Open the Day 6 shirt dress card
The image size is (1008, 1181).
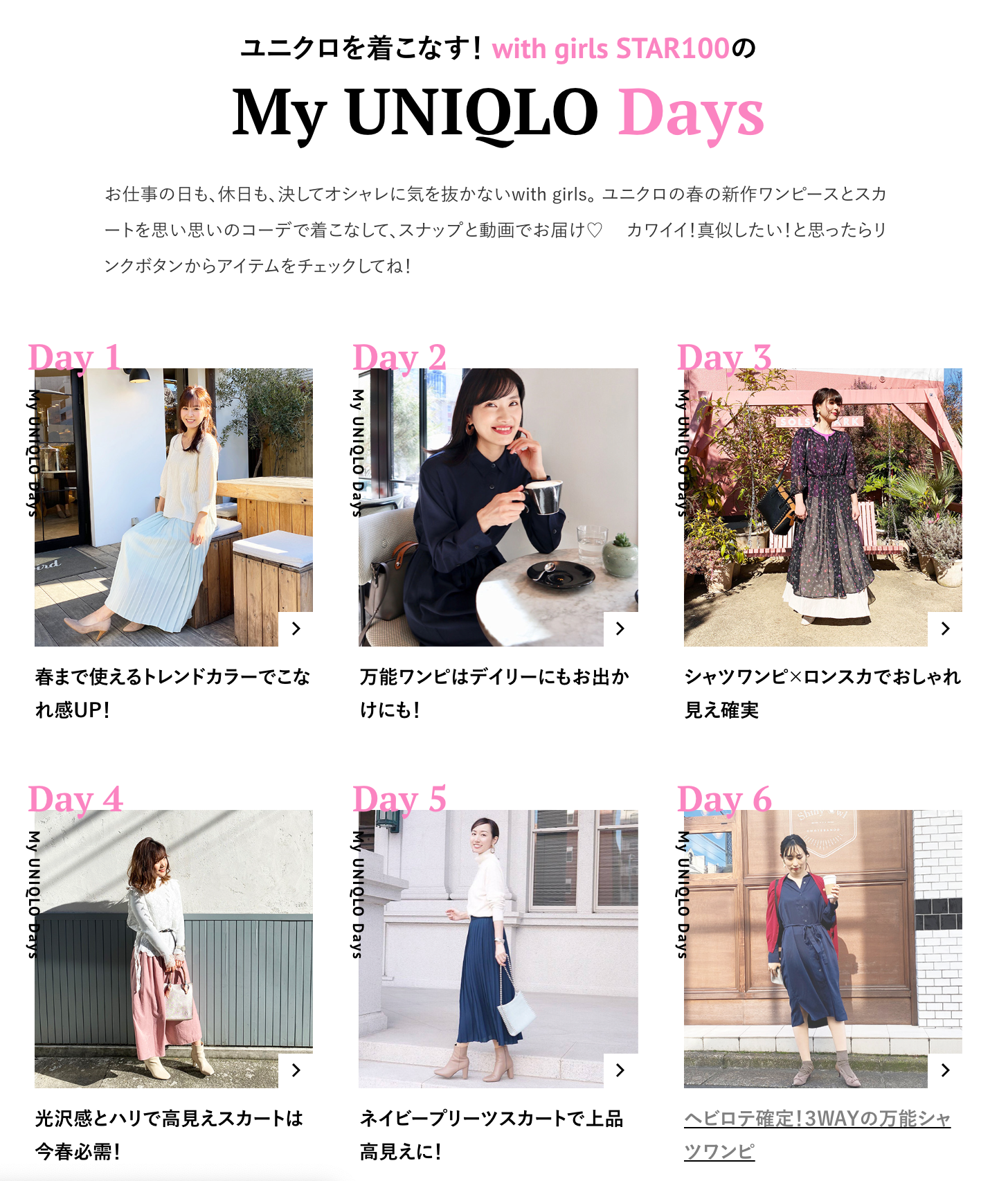[x=822, y=948]
